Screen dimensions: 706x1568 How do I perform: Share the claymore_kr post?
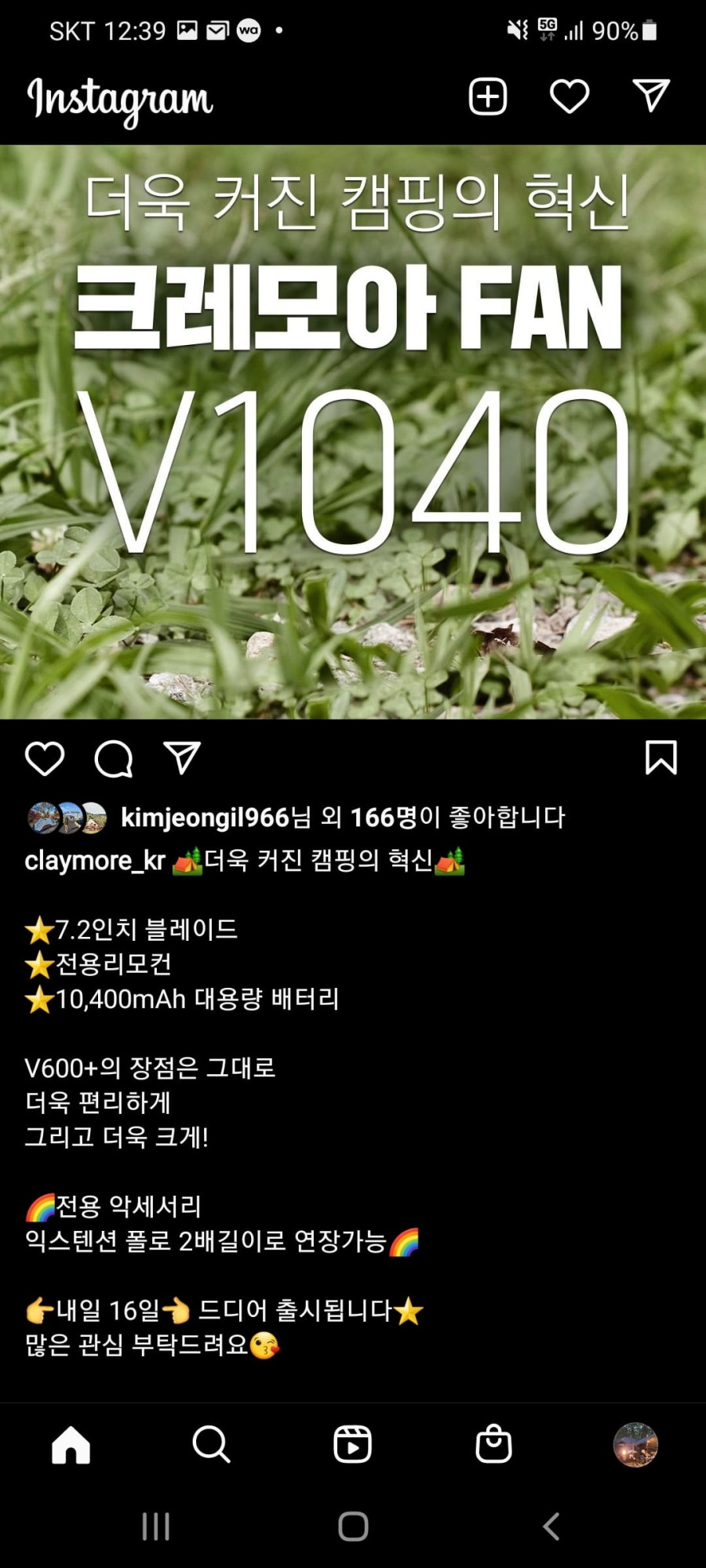point(182,758)
